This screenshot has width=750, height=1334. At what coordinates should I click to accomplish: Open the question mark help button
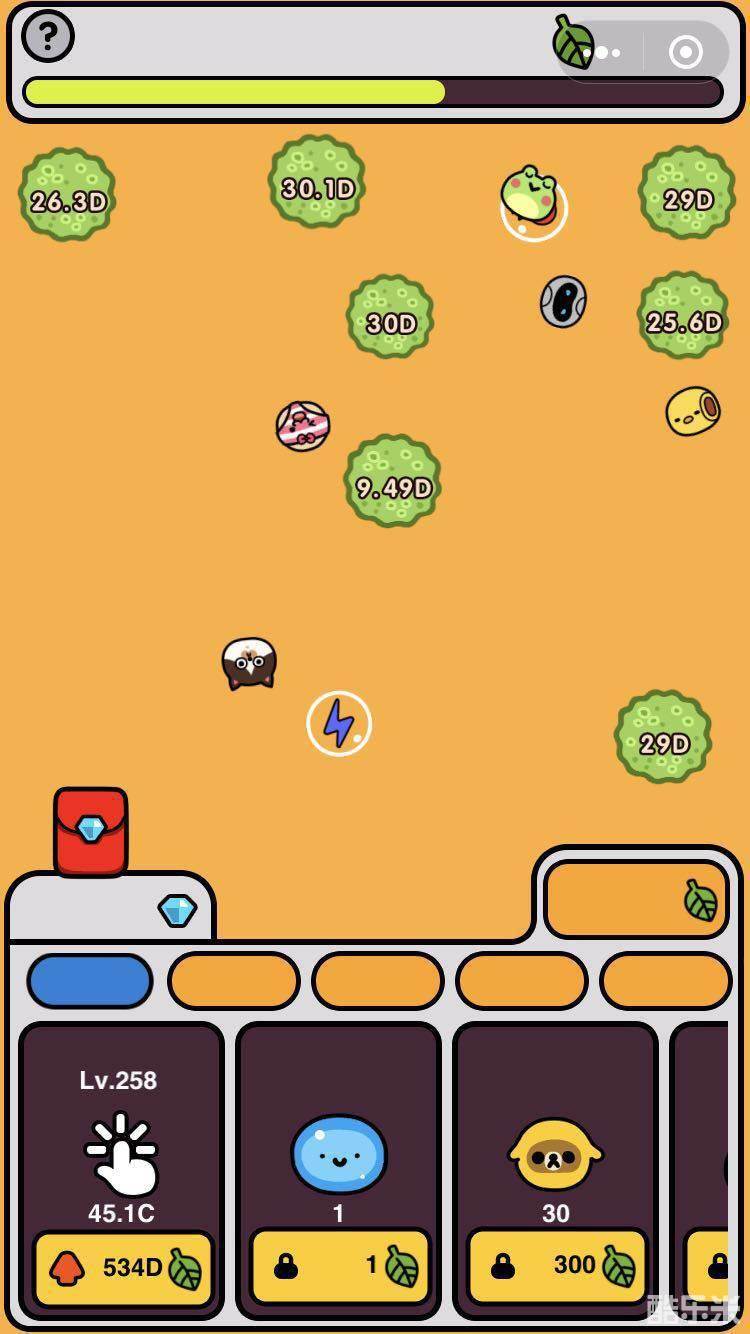coord(48,37)
